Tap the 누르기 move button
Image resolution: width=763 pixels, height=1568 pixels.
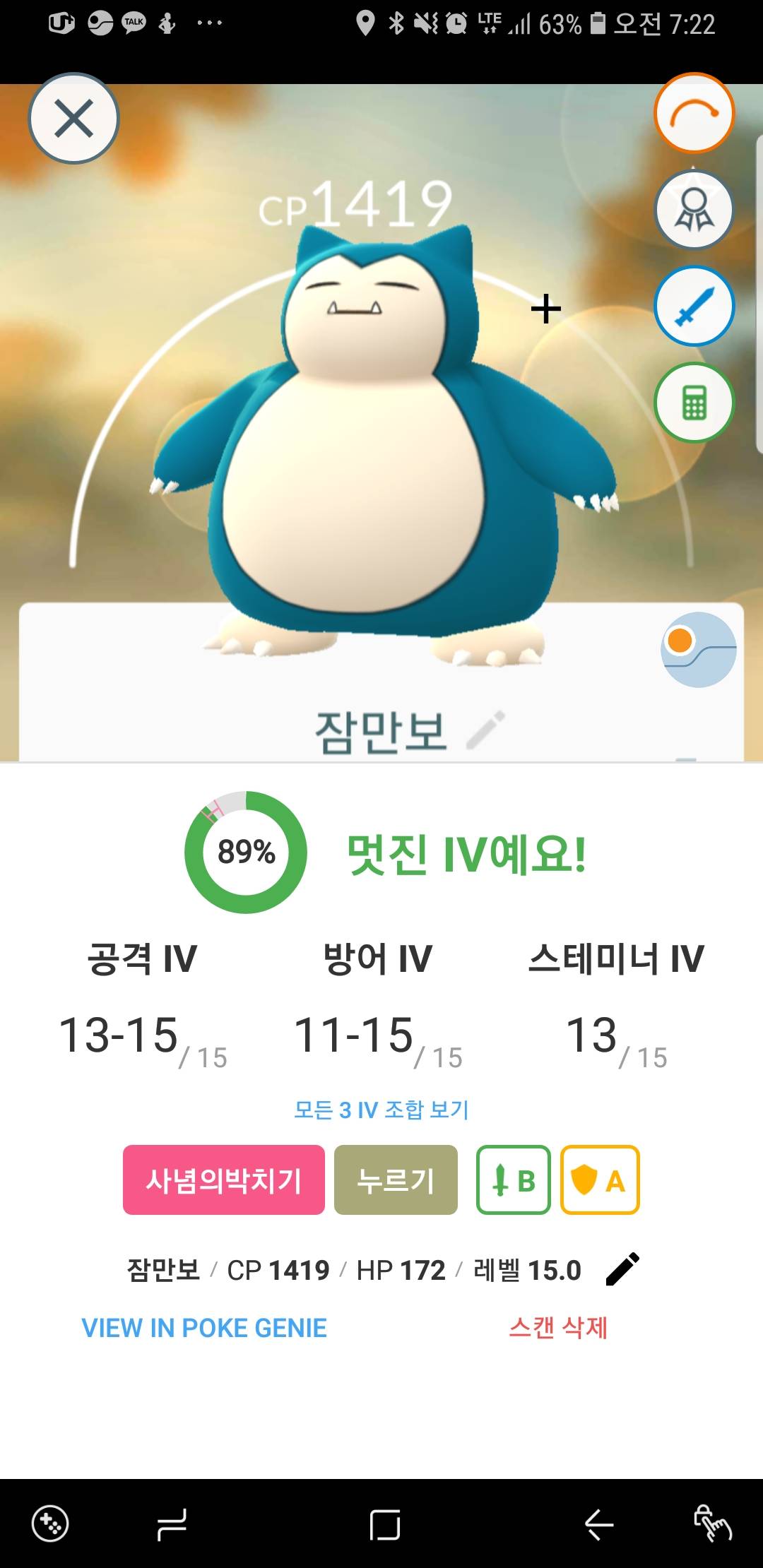(x=396, y=1180)
